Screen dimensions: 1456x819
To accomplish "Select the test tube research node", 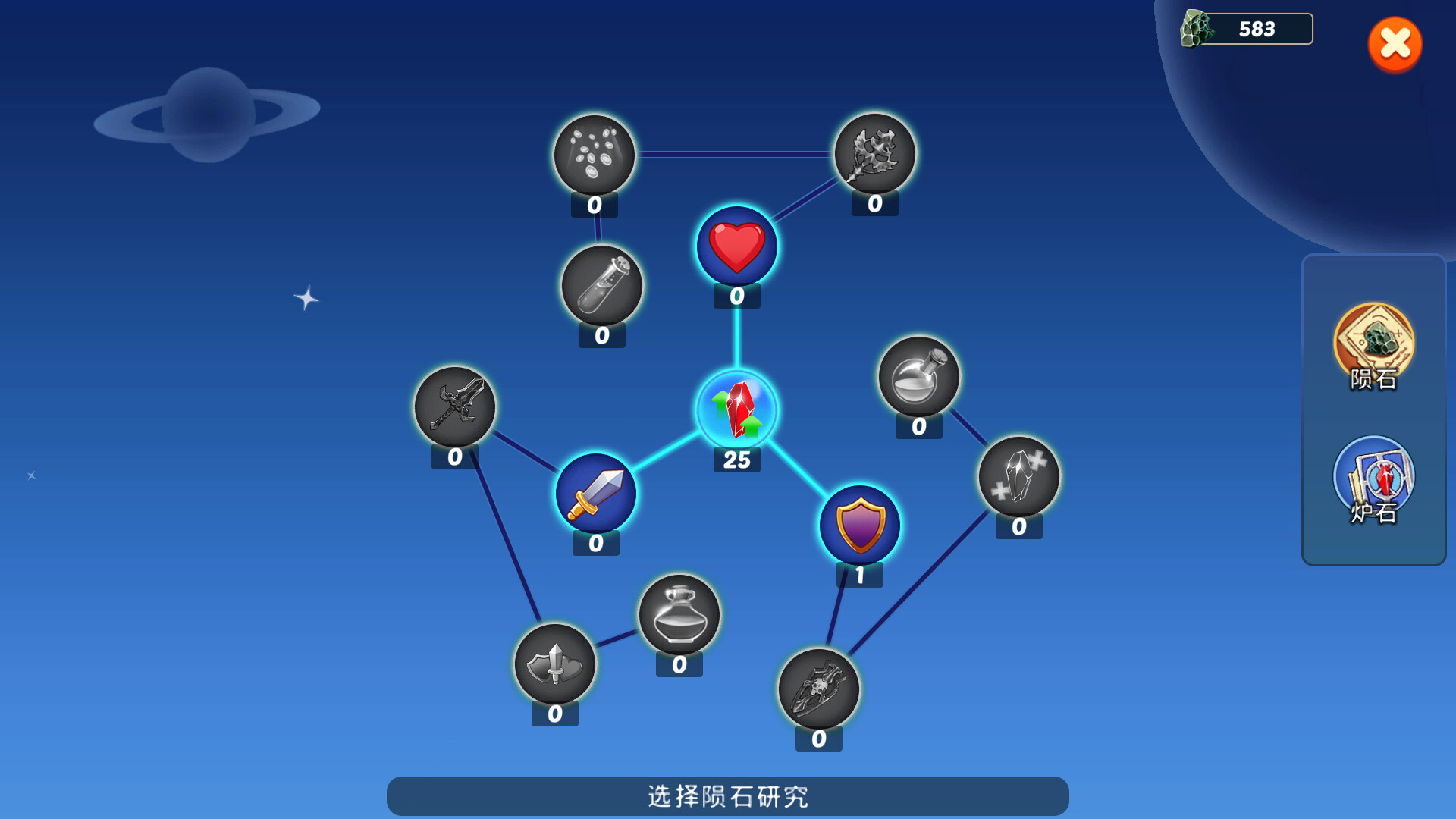I will click(x=601, y=286).
